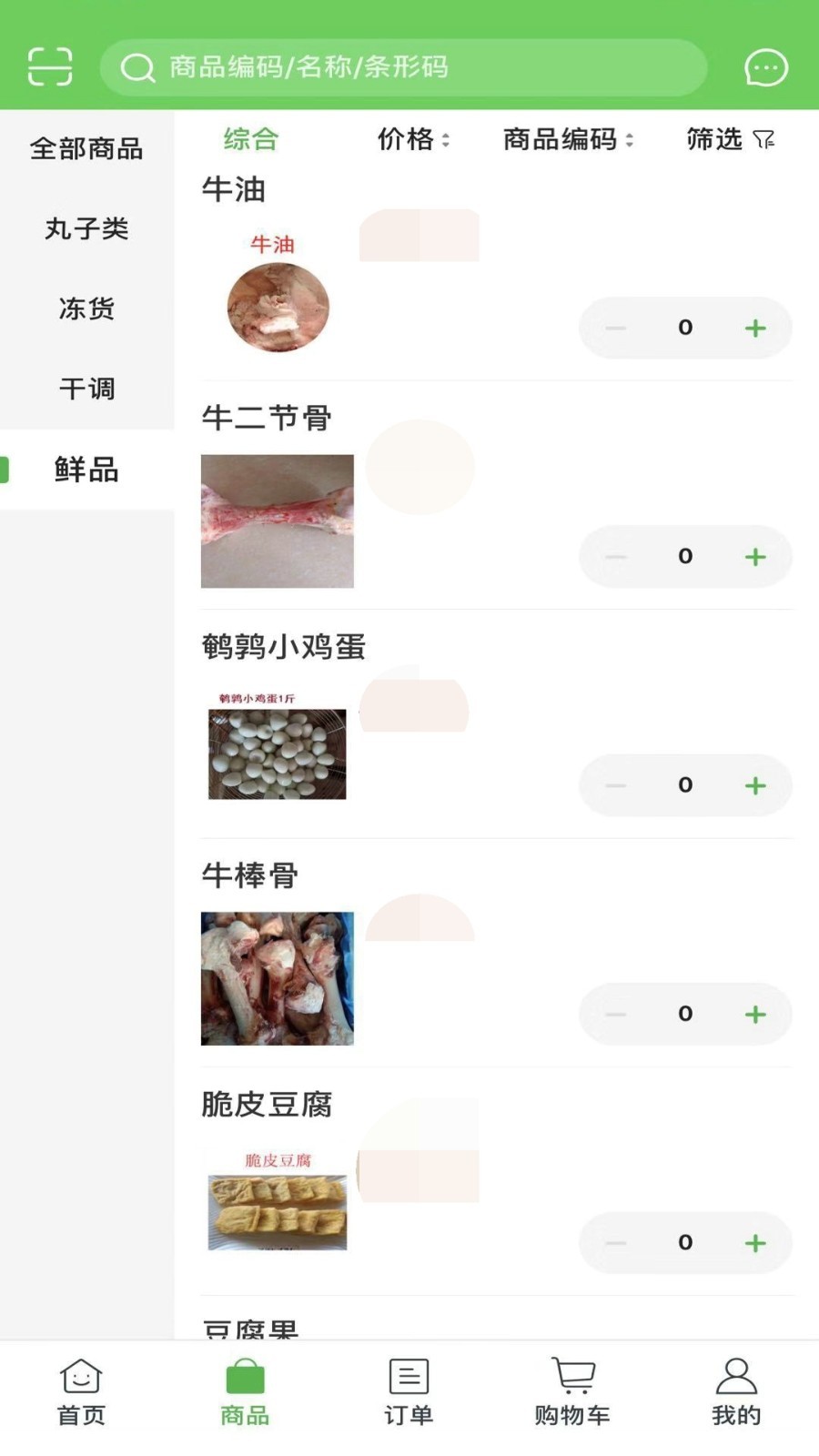Increase quantity of 牛油
The image size is (819, 1456).
755,328
